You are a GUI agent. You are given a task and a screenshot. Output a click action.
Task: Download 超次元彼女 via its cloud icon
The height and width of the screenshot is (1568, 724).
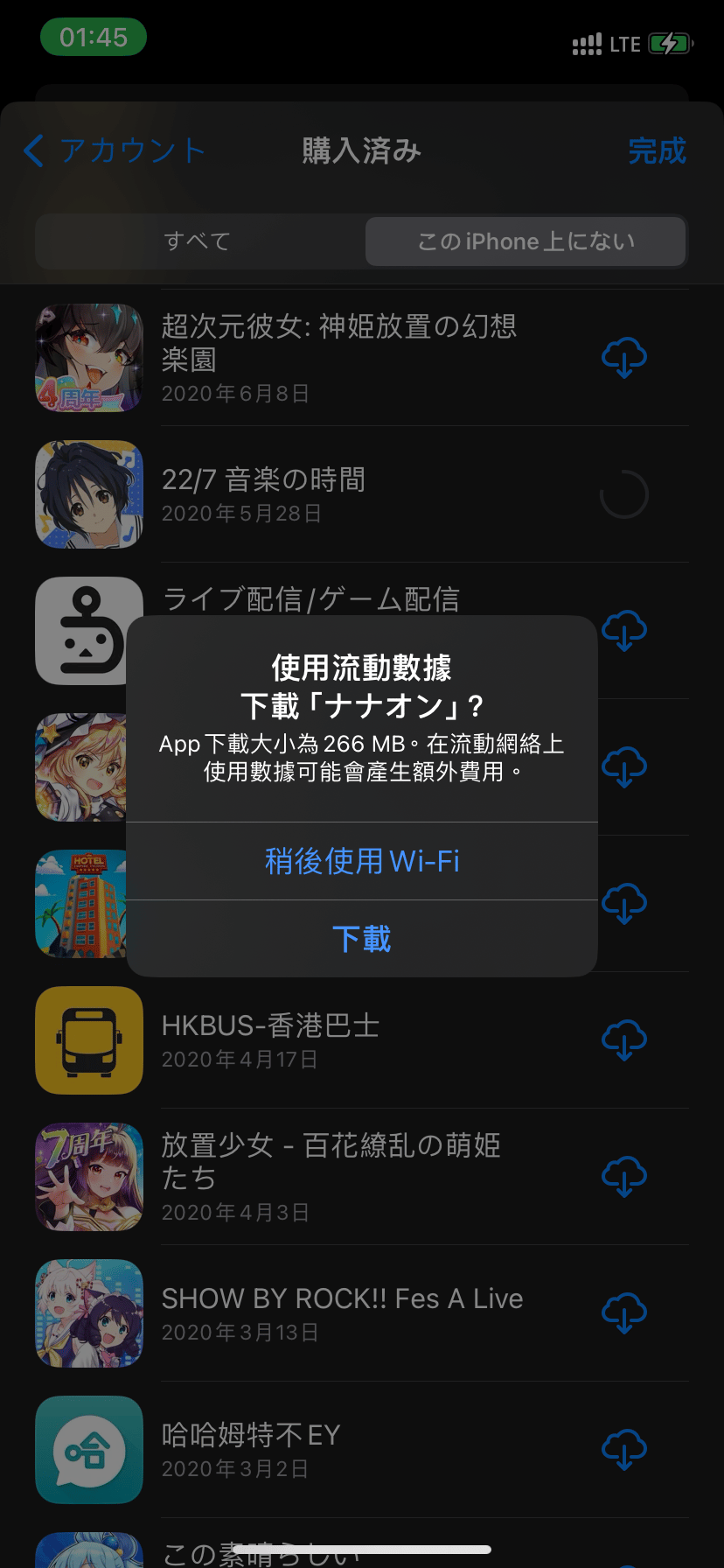coord(623,356)
